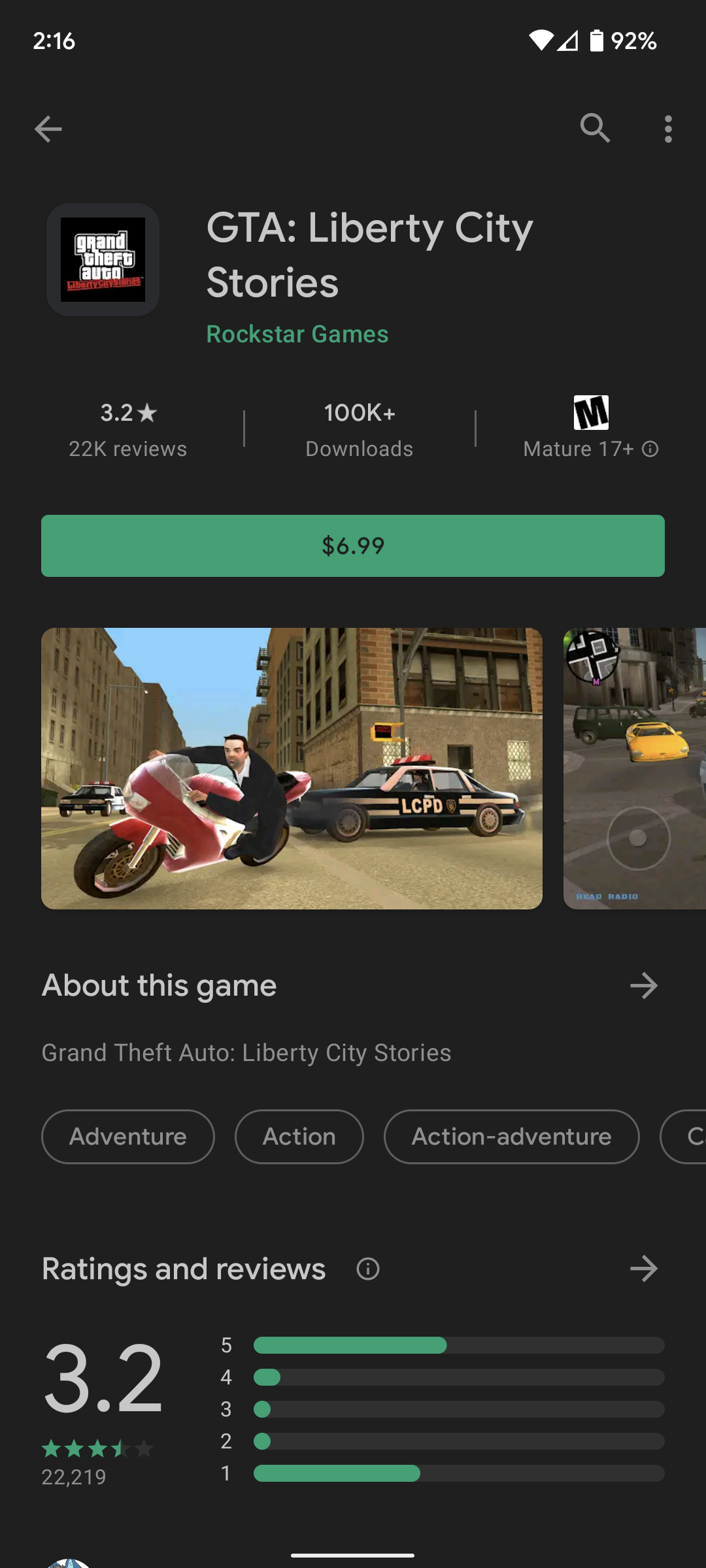Open Rockstar Games developer page
The image size is (706, 1568).
pos(297,334)
